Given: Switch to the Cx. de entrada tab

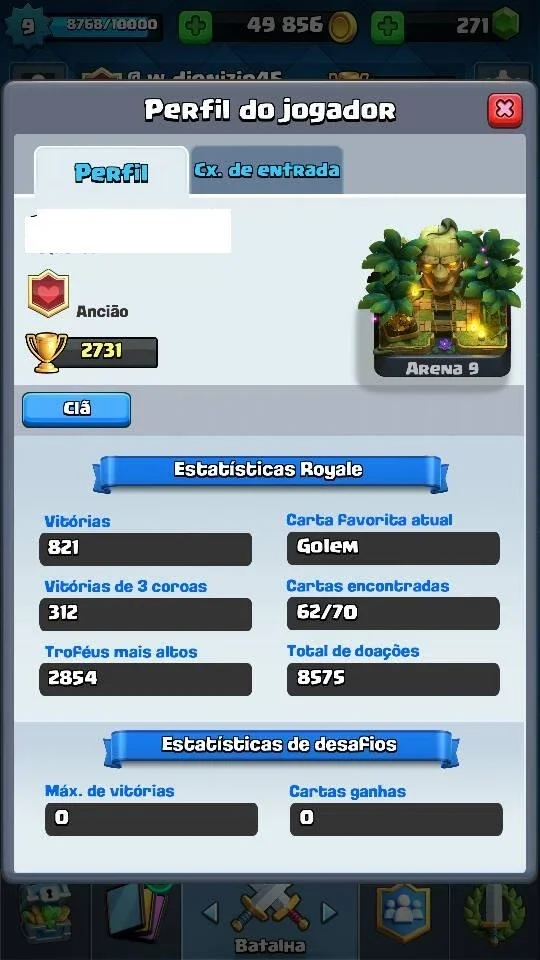Looking at the screenshot, I should [266, 170].
